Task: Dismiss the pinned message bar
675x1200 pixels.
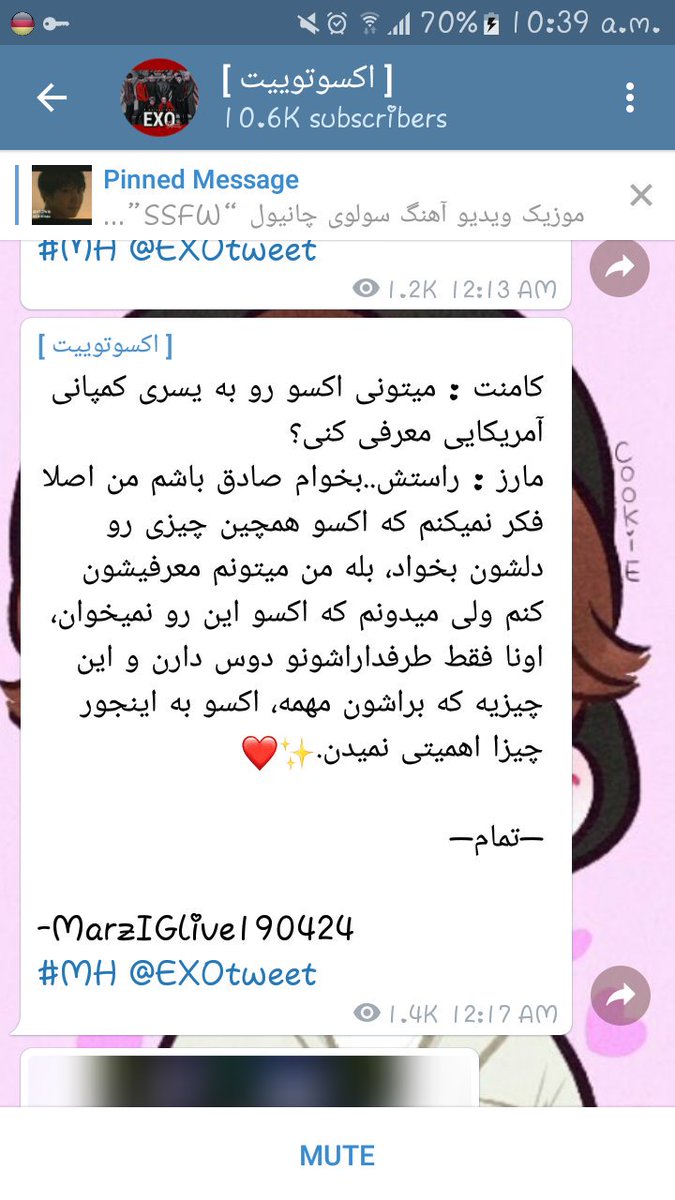Action: tap(641, 195)
